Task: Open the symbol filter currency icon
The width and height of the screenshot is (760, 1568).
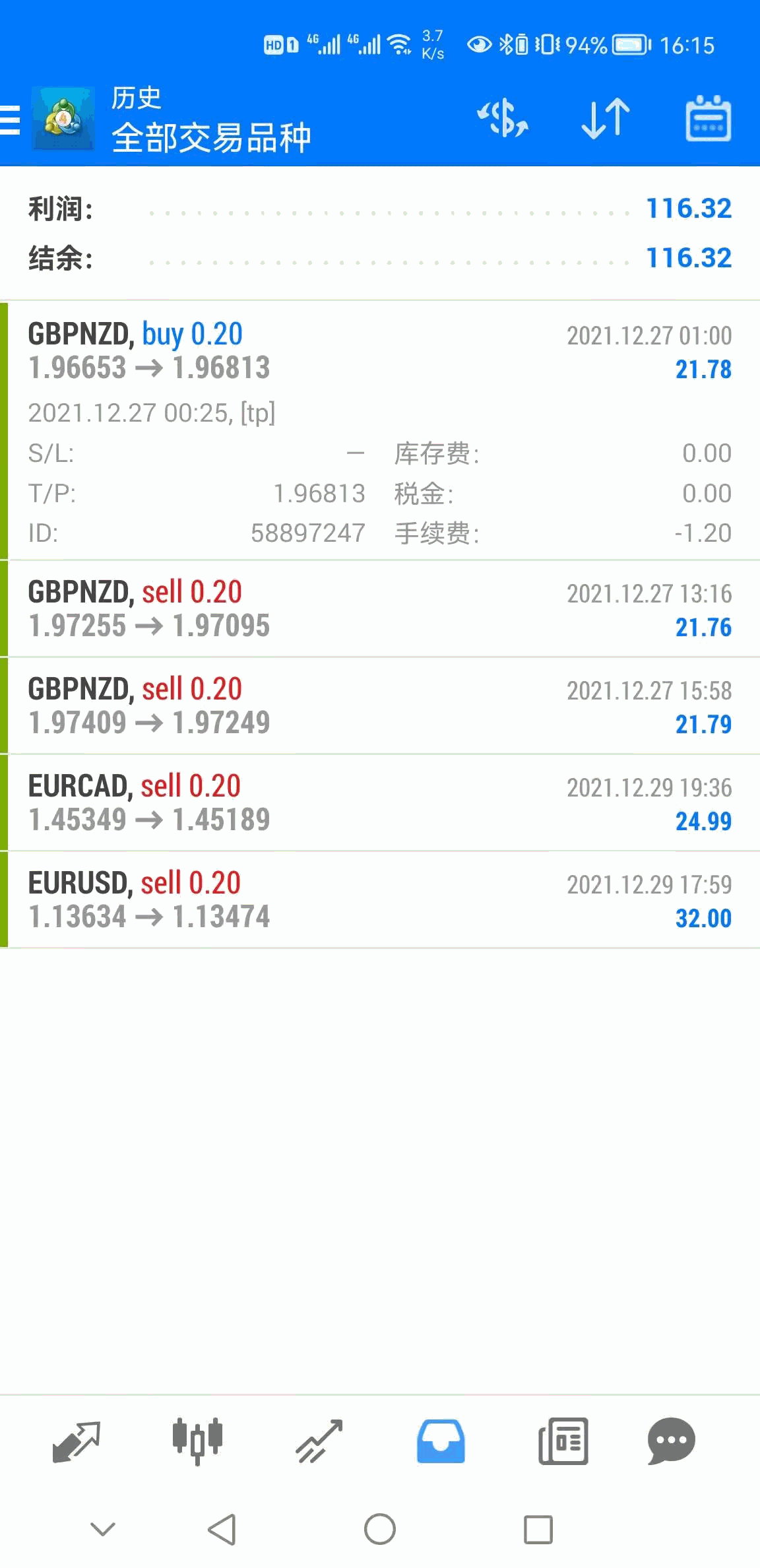Action: click(x=503, y=119)
